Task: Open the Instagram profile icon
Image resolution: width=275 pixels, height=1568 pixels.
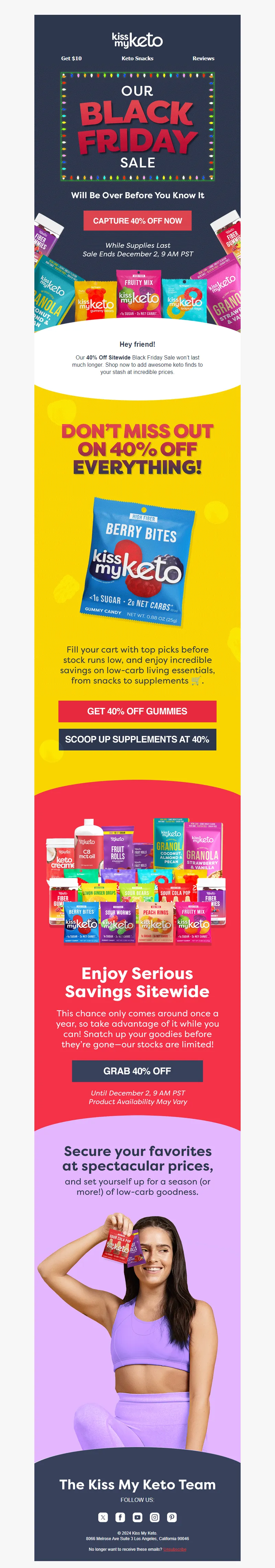Action: 155,1517
